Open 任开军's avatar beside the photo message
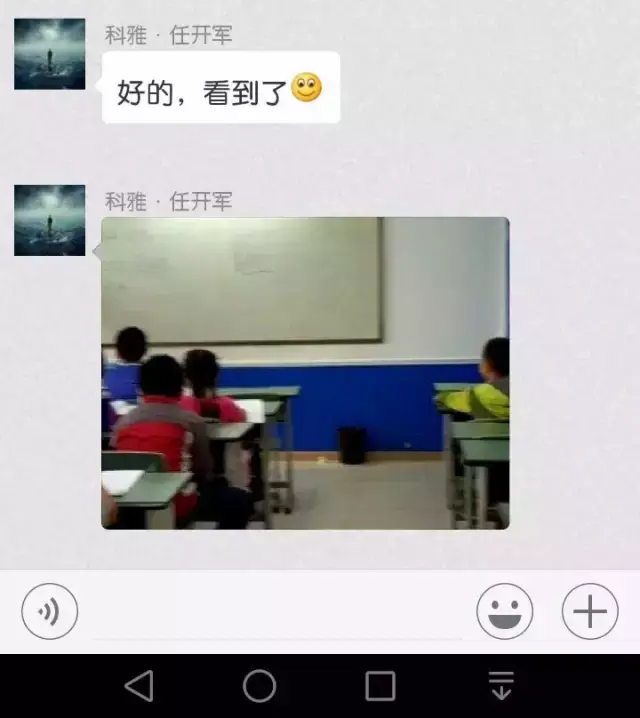This screenshot has height=718, width=640. coord(49,220)
